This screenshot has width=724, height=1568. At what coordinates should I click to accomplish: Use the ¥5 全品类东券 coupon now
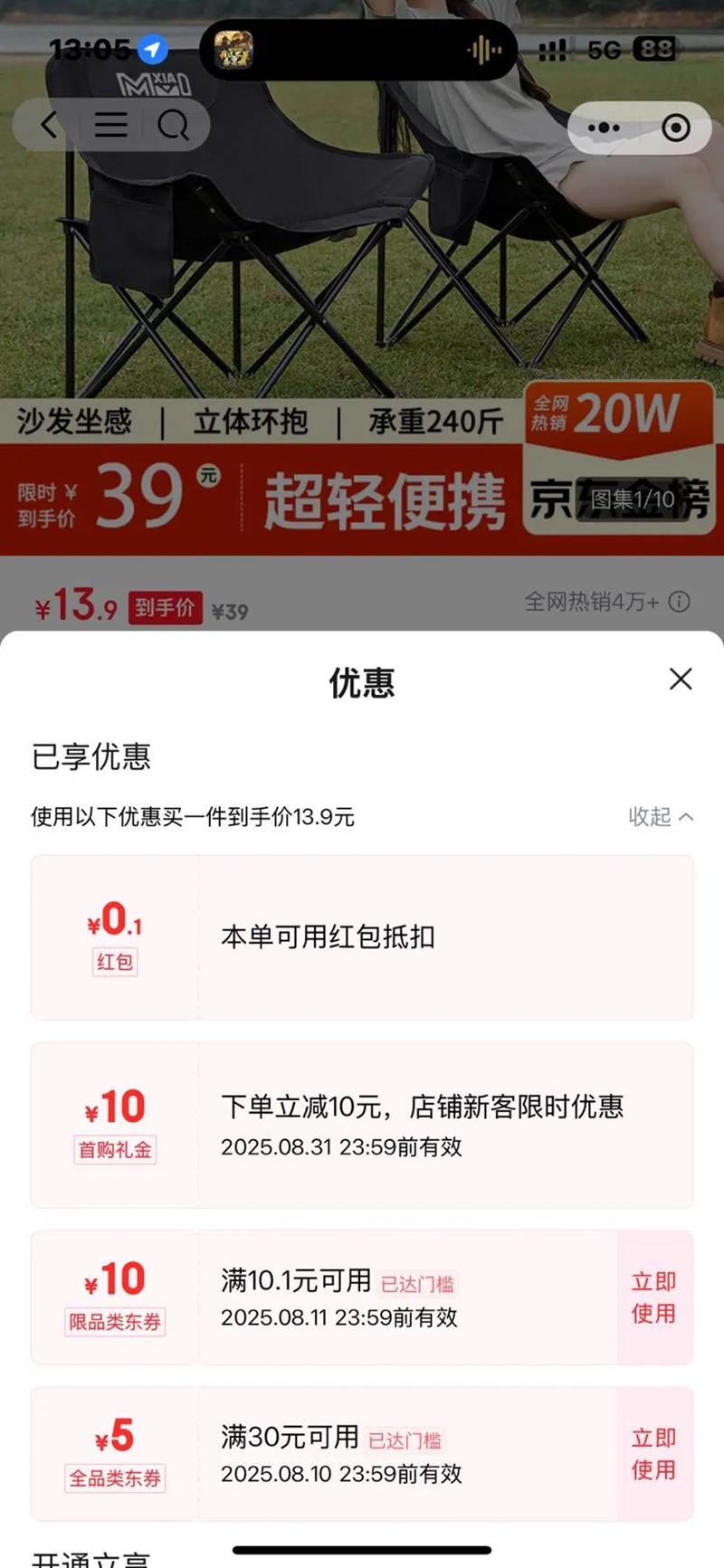tap(653, 1453)
